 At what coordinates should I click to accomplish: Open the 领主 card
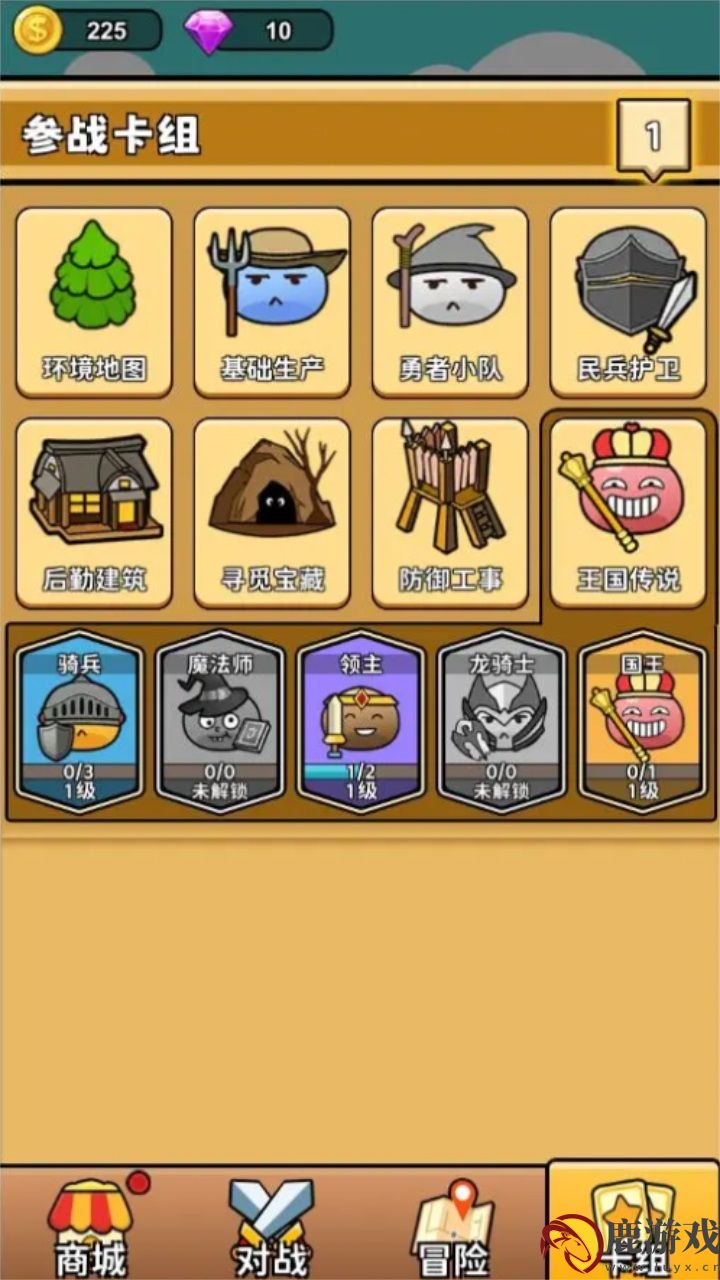[x=360, y=722]
